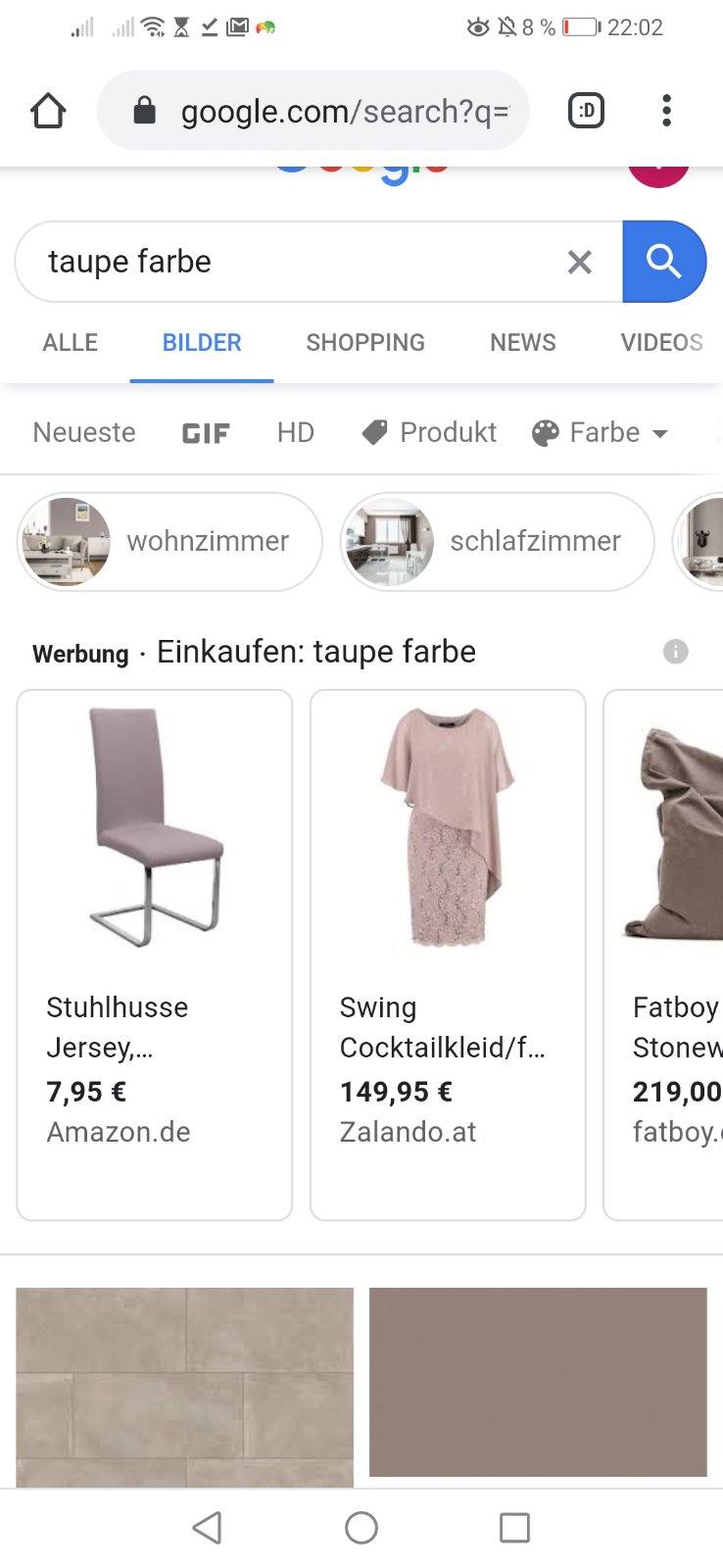Viewport: 723px width, 1568px height.
Task: Edit the 'taupe farbe' search field
Action: (x=294, y=262)
